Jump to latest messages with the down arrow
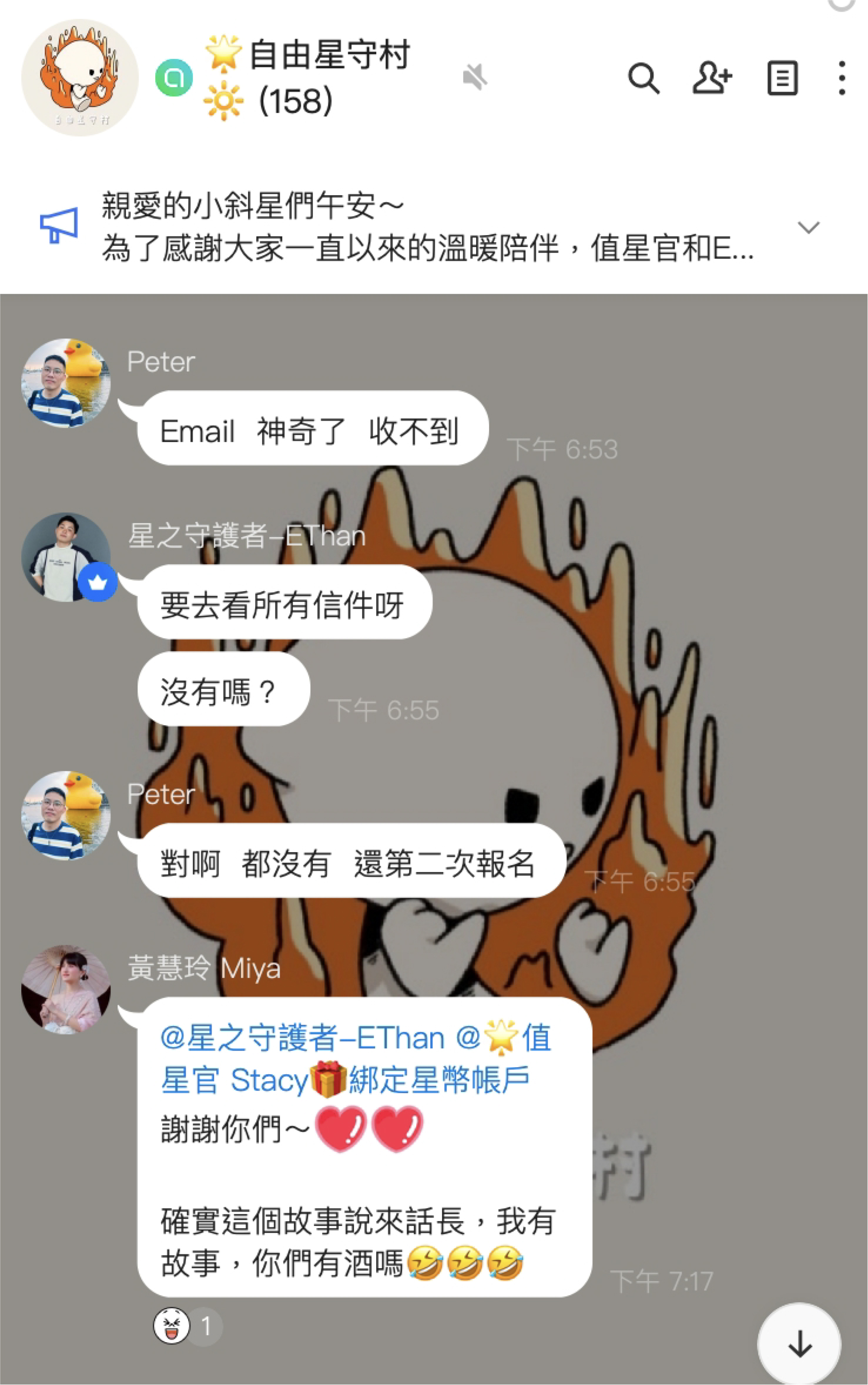 pos(799,1344)
